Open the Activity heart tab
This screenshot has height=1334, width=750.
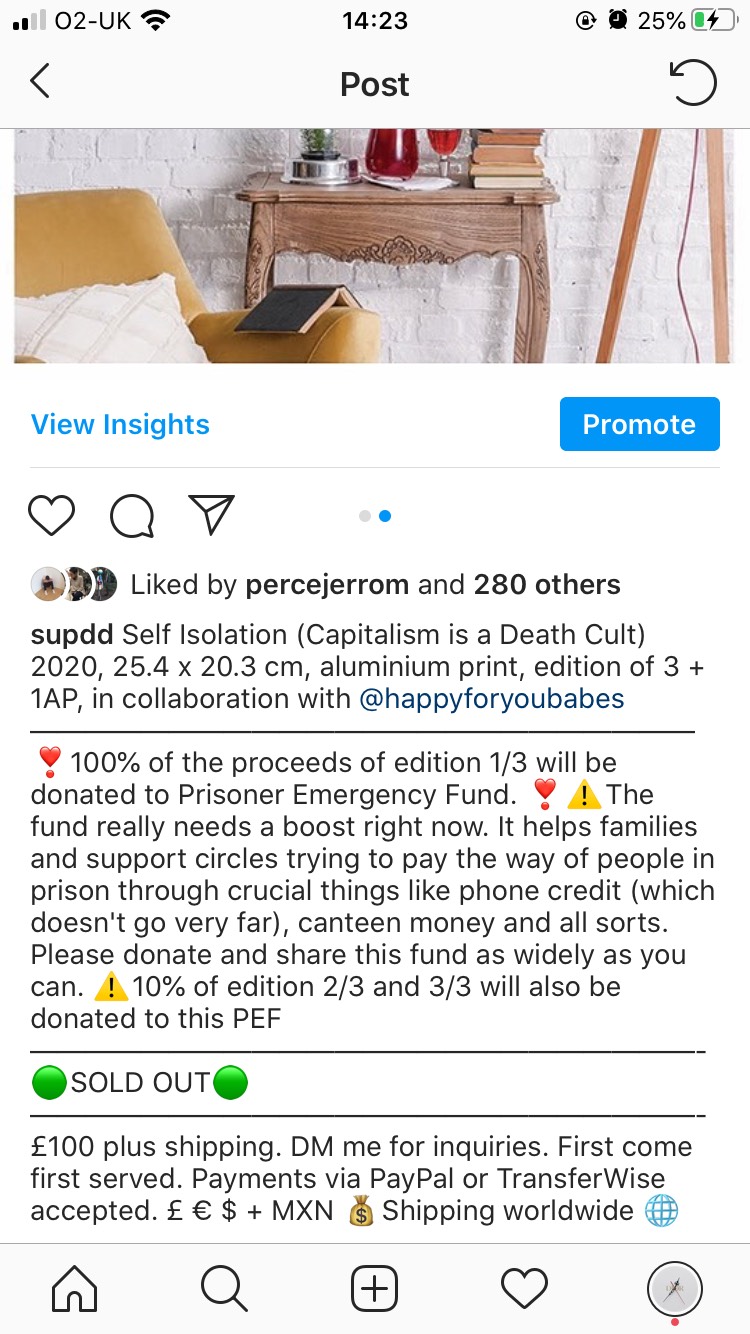point(525,1289)
